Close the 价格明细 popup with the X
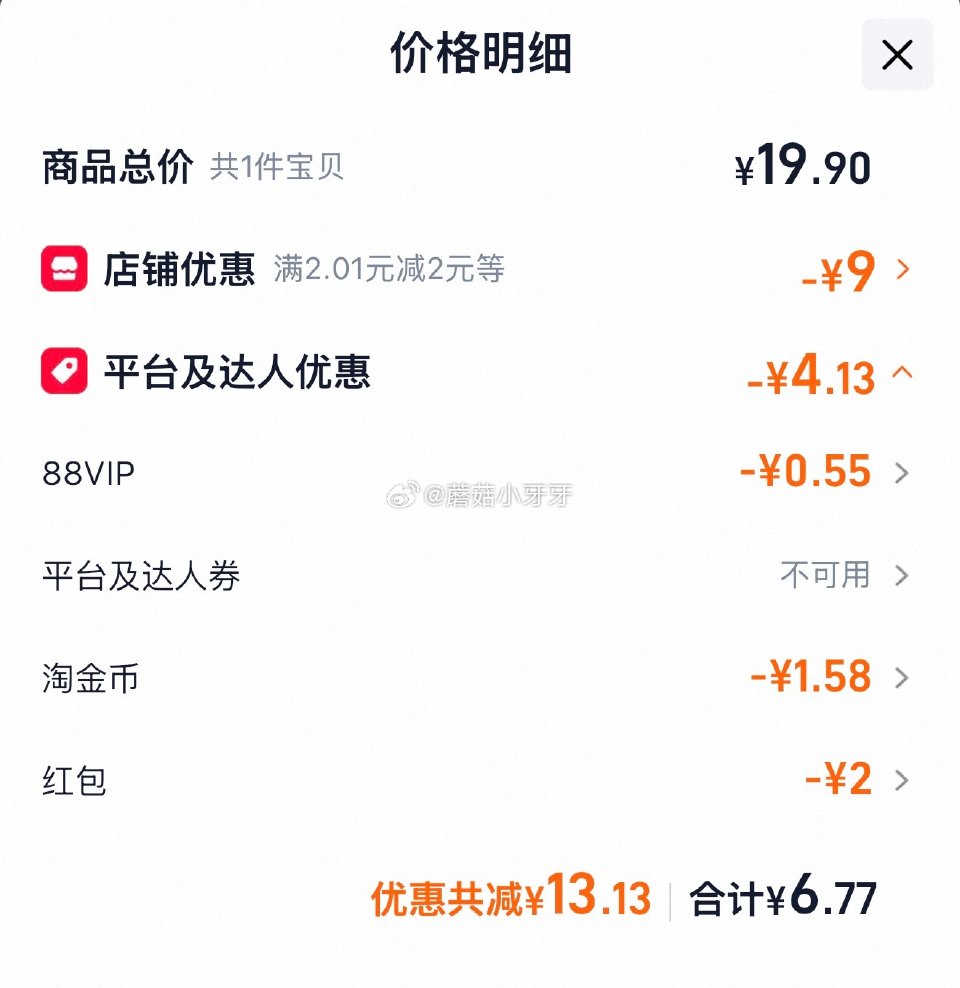This screenshot has width=960, height=988. click(x=897, y=55)
